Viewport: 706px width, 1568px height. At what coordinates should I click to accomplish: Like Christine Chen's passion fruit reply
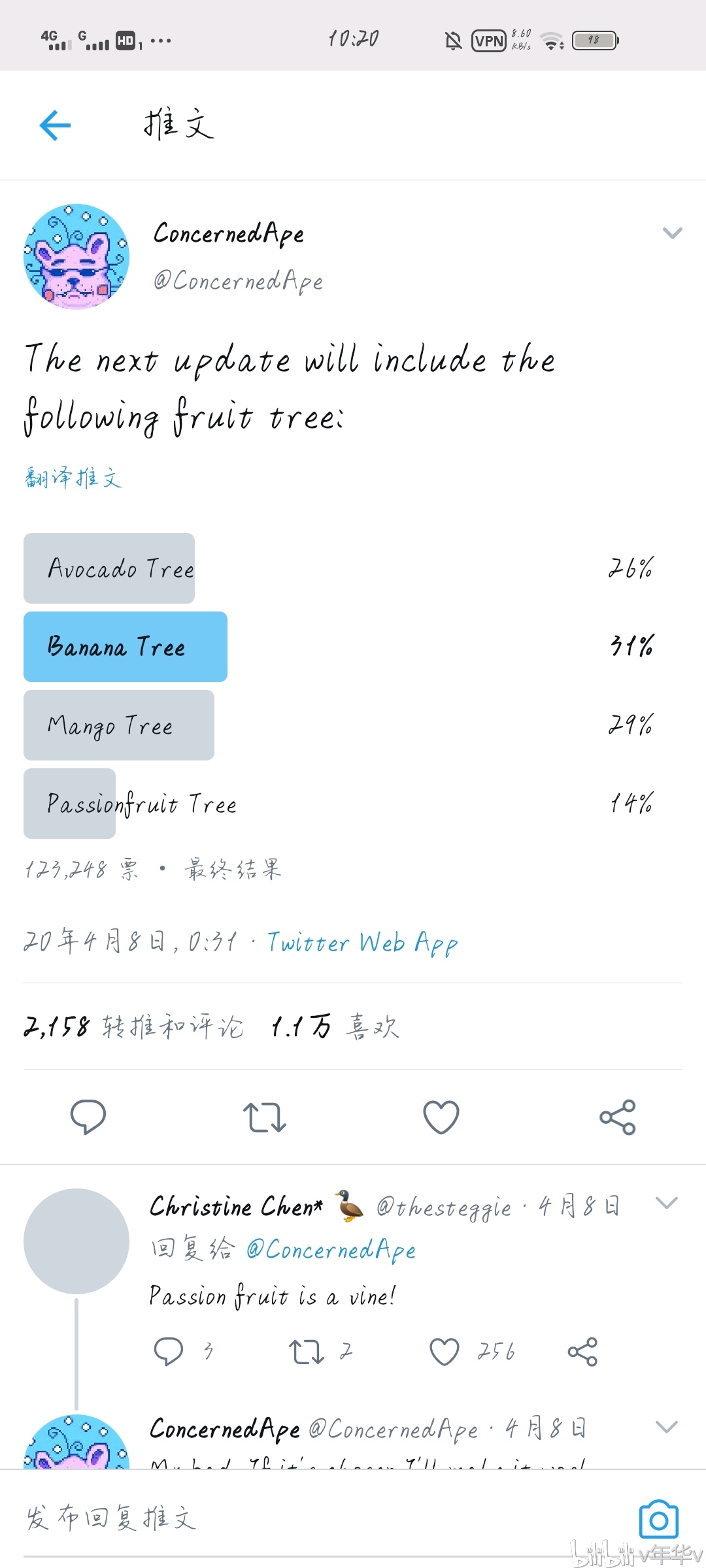click(445, 1351)
